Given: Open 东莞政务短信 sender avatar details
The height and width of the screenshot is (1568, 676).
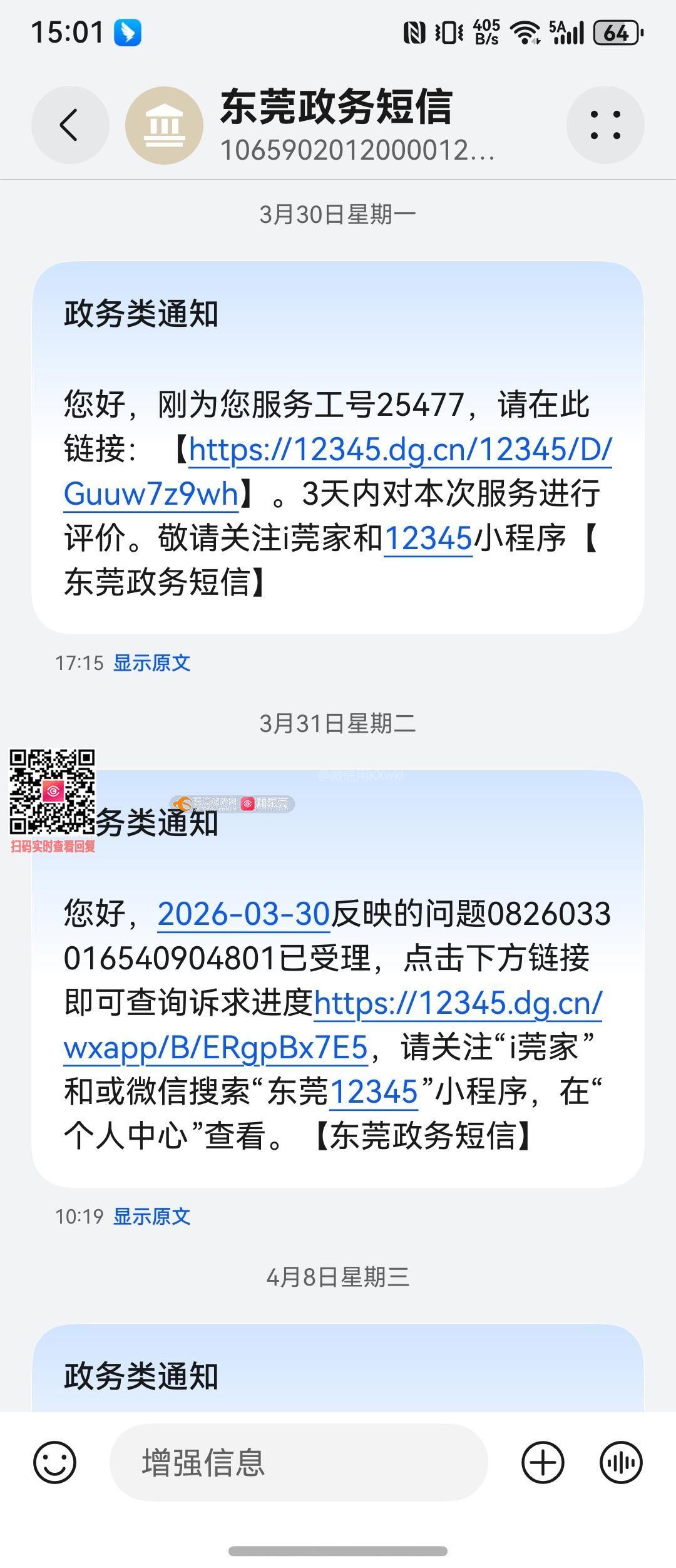Looking at the screenshot, I should (164, 125).
